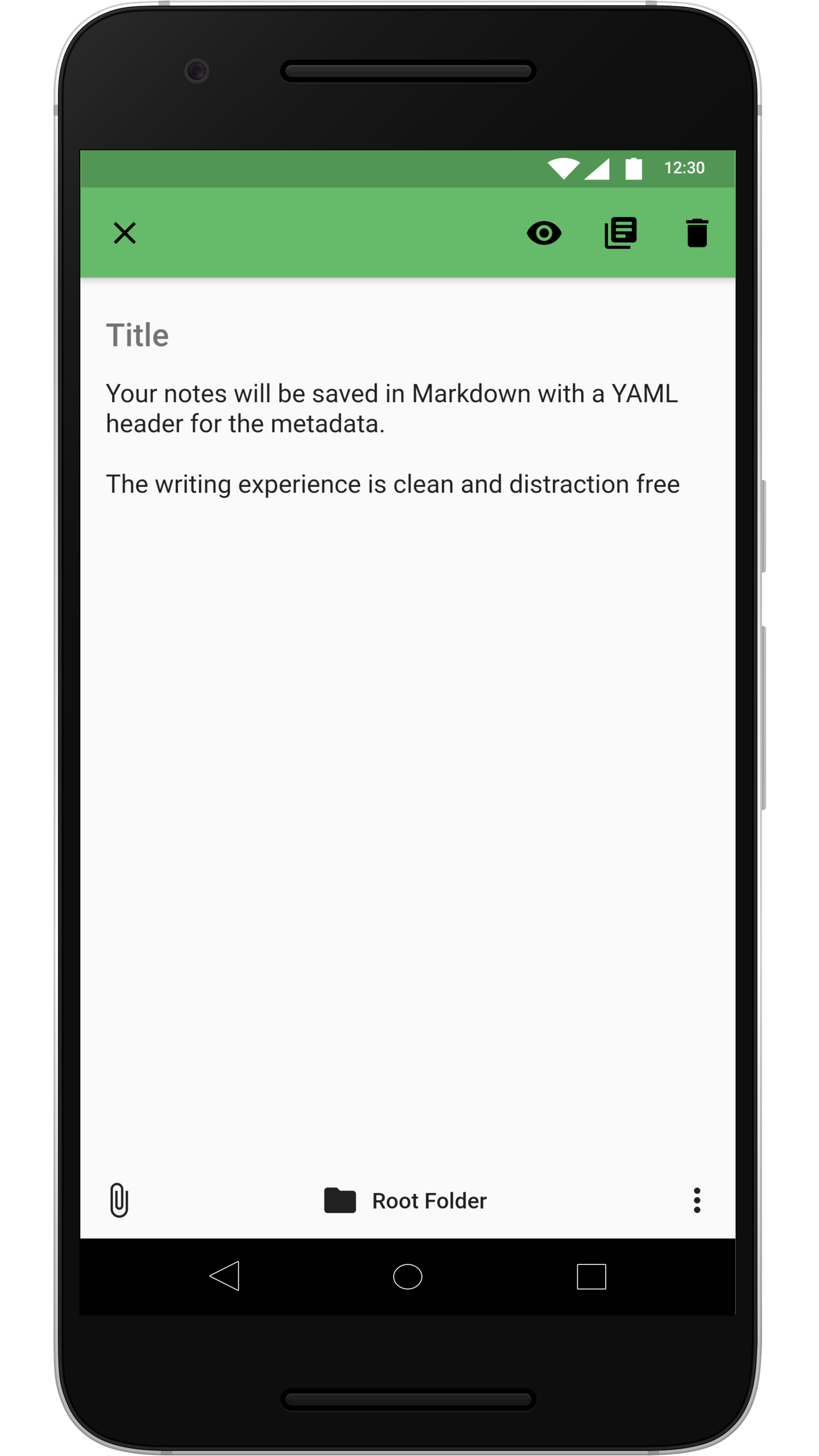Delete this note with the trash icon

tap(697, 233)
